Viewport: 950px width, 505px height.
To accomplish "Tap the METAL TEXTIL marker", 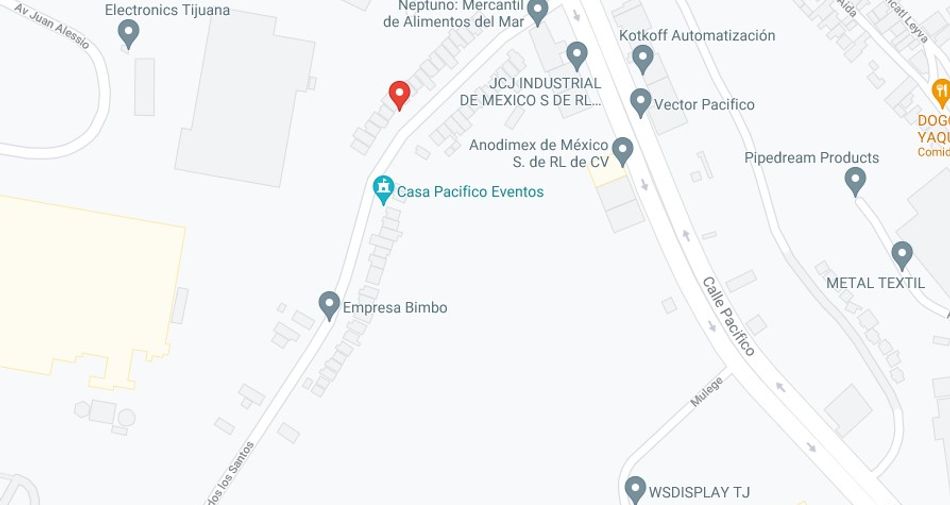I will [902, 254].
